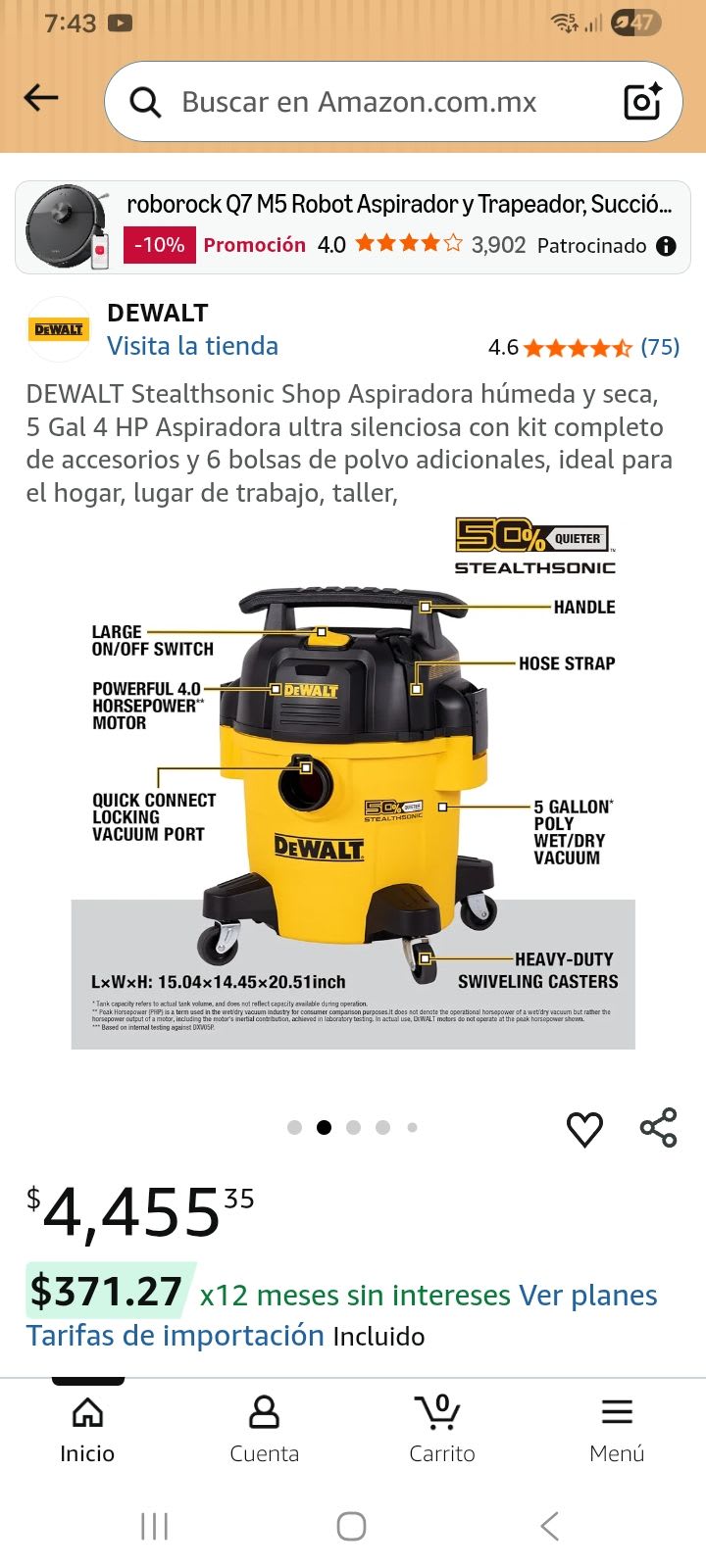Open Visita la tienda DEWALT link

click(192, 346)
